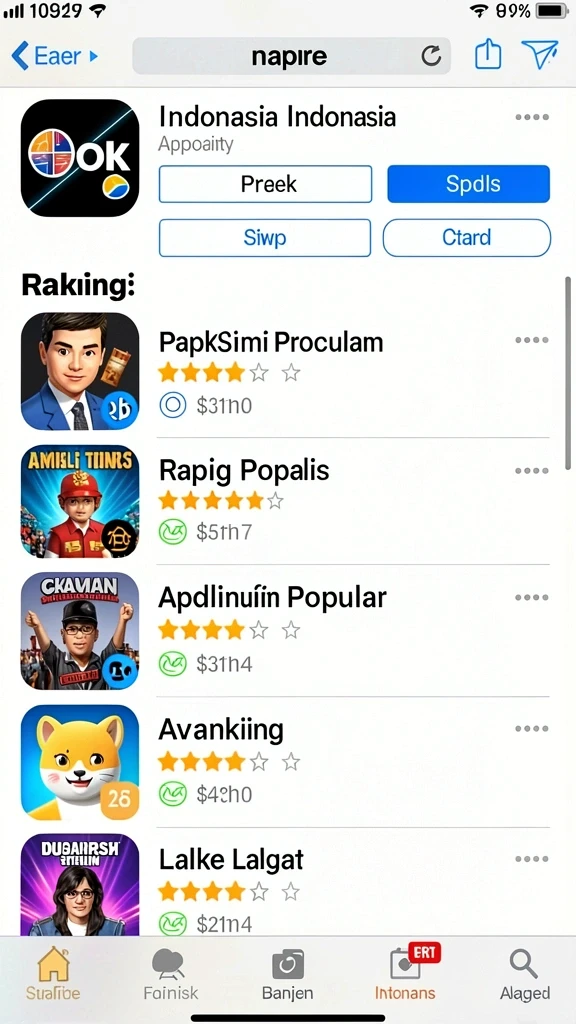Tap the Preek button
Screen dimensions: 576x1024
266,184
